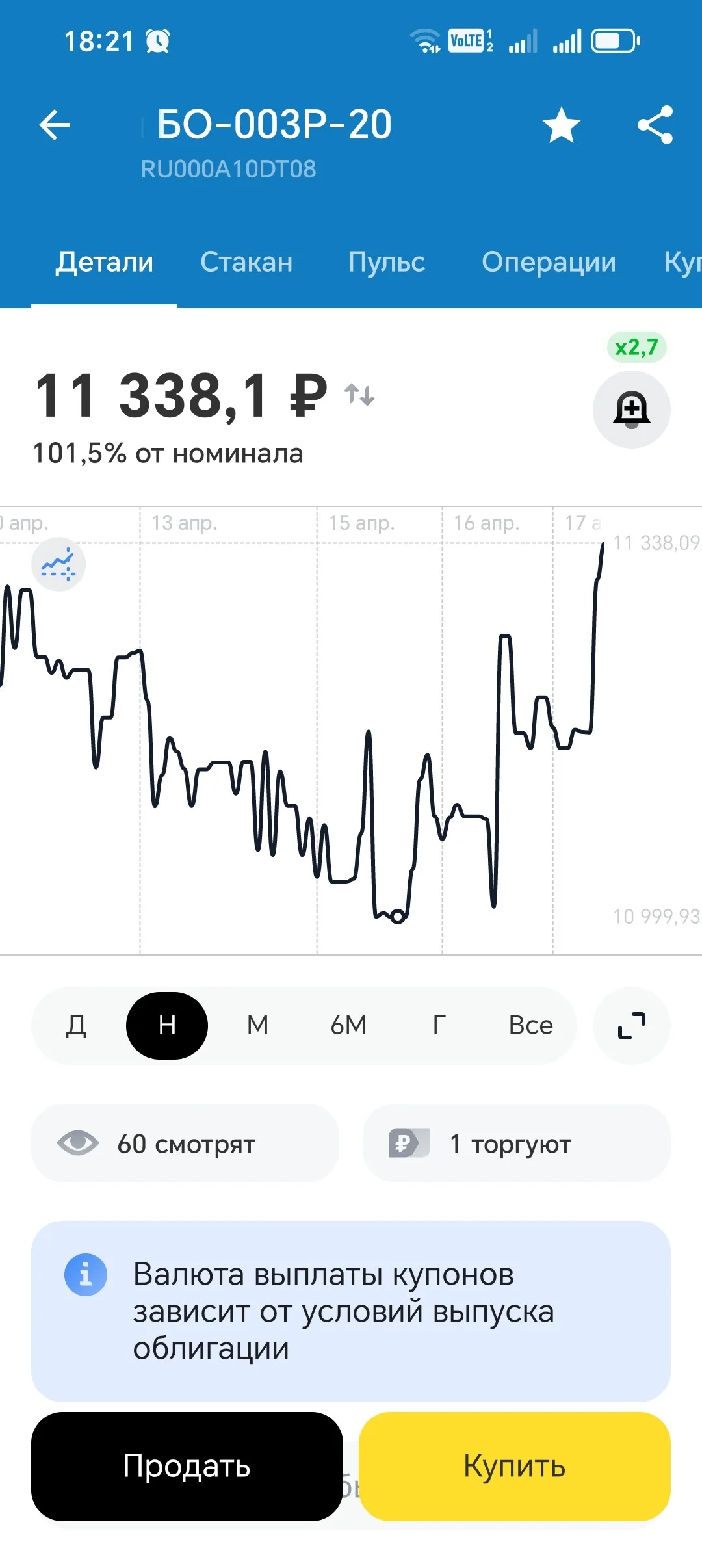Select the Детали tab
The width and height of the screenshot is (702, 1568).
(x=104, y=262)
